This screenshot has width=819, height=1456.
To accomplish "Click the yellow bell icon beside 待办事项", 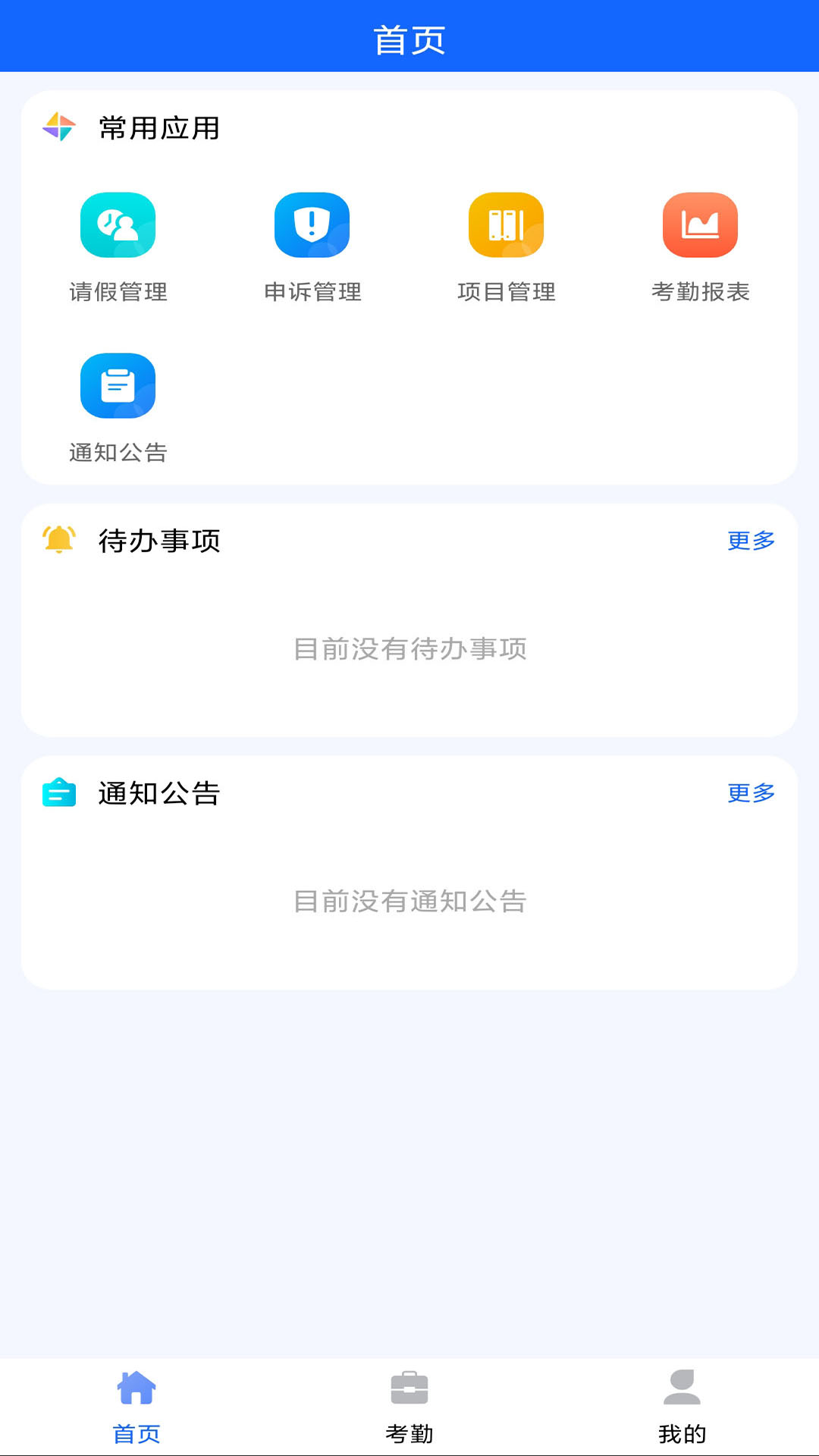I will coord(58,540).
